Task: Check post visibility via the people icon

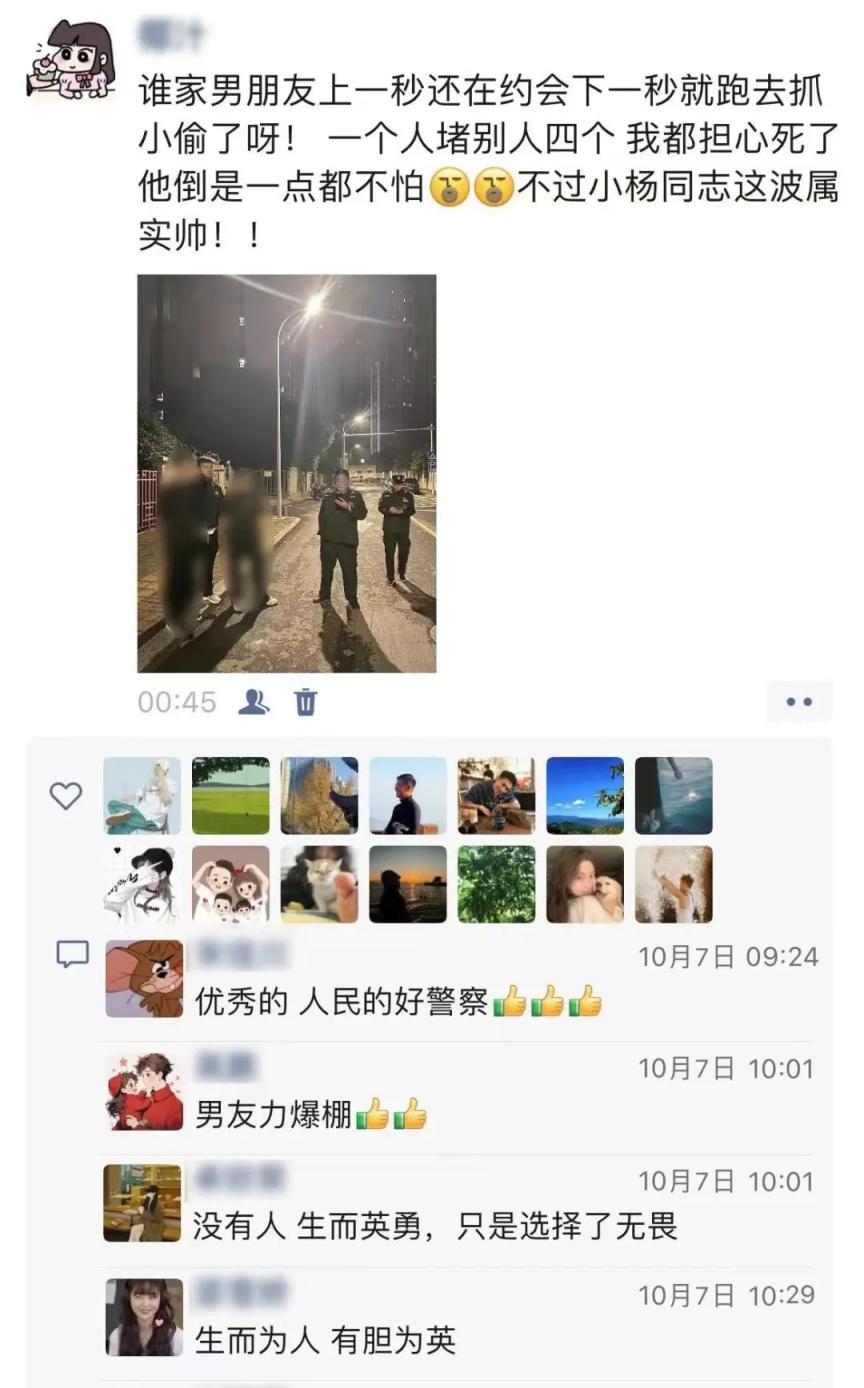Action: [x=254, y=702]
